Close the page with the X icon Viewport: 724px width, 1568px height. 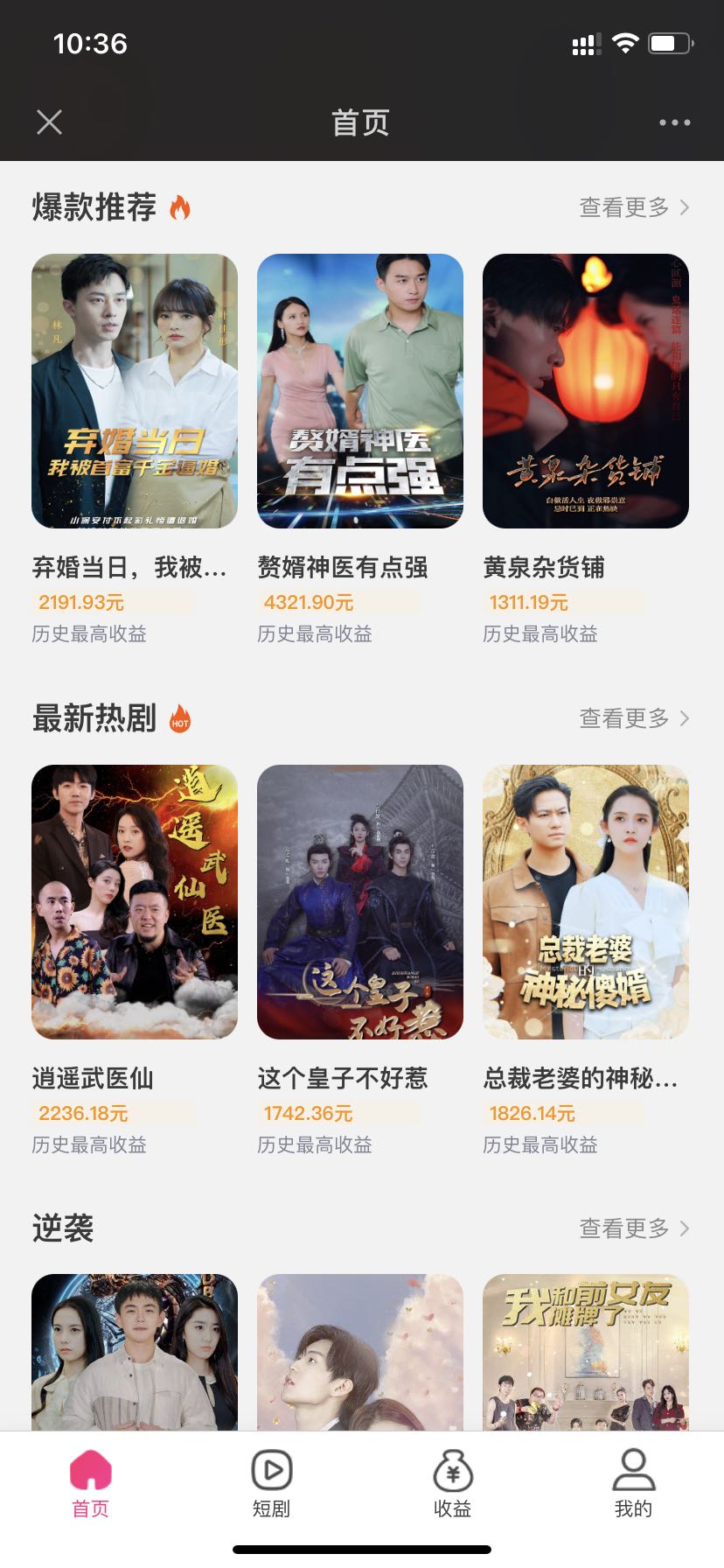coord(50,123)
